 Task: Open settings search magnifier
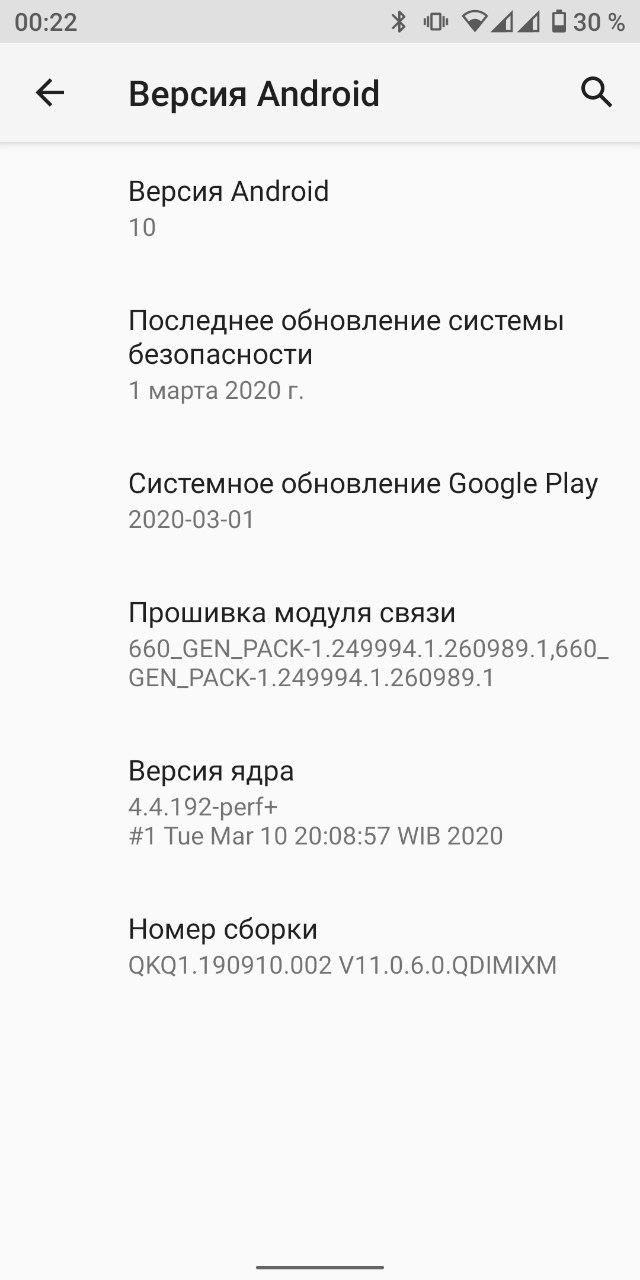coord(596,93)
